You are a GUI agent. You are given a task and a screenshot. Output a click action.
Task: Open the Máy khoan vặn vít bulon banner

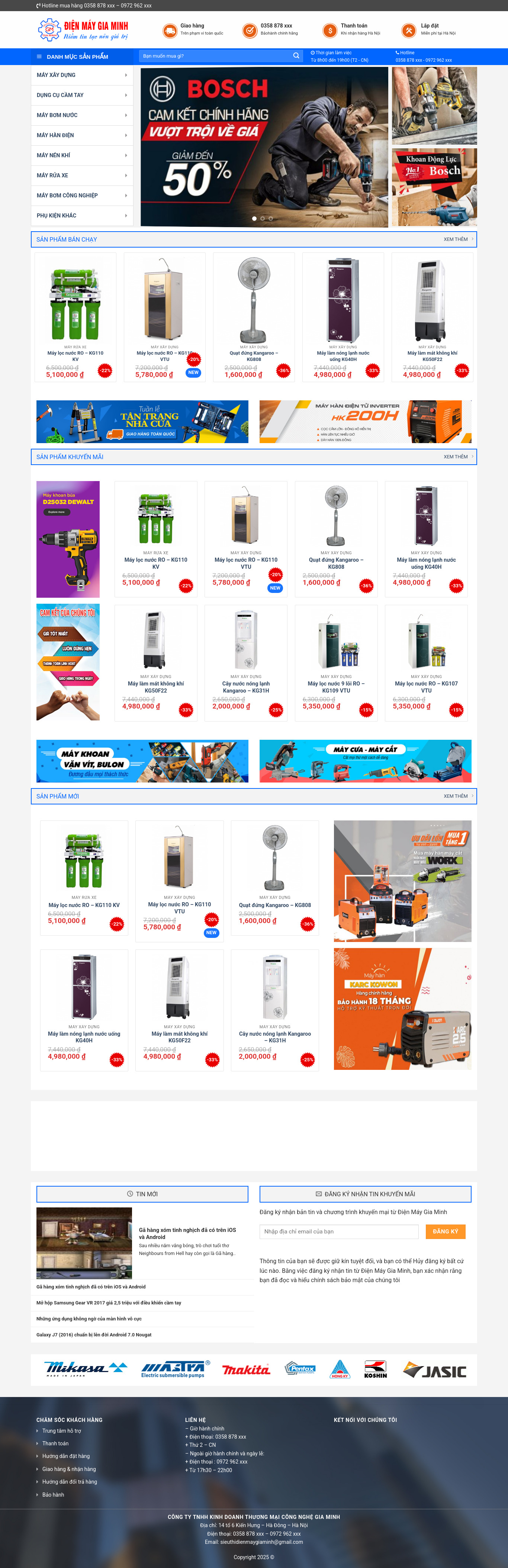pos(142,761)
